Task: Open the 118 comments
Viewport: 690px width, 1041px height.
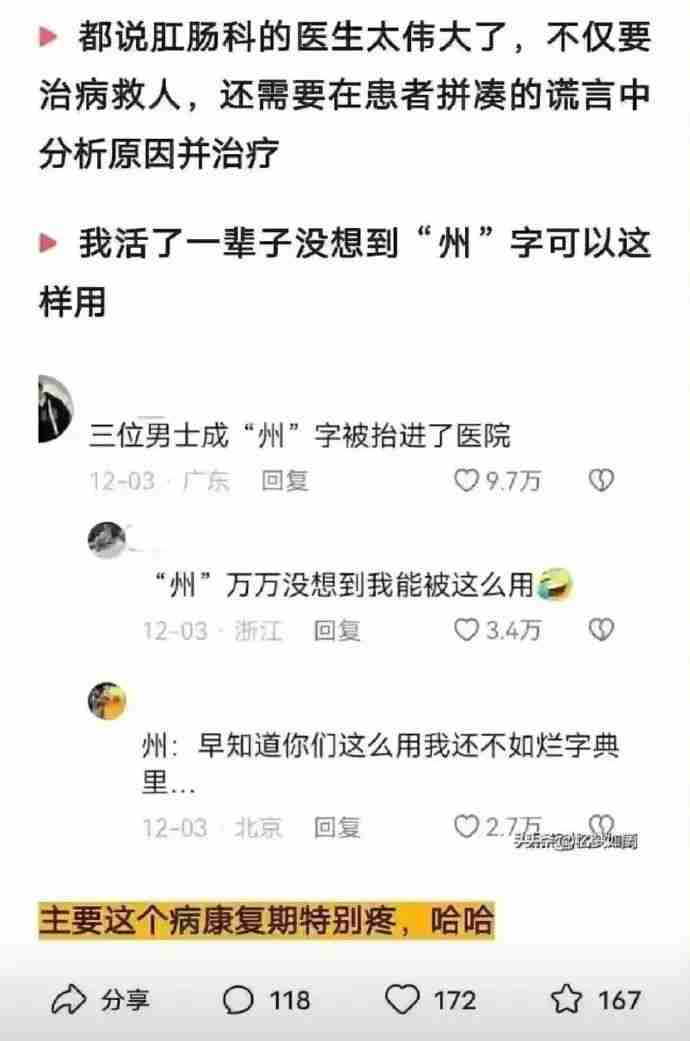Action: pyautogui.click(x=265, y=999)
